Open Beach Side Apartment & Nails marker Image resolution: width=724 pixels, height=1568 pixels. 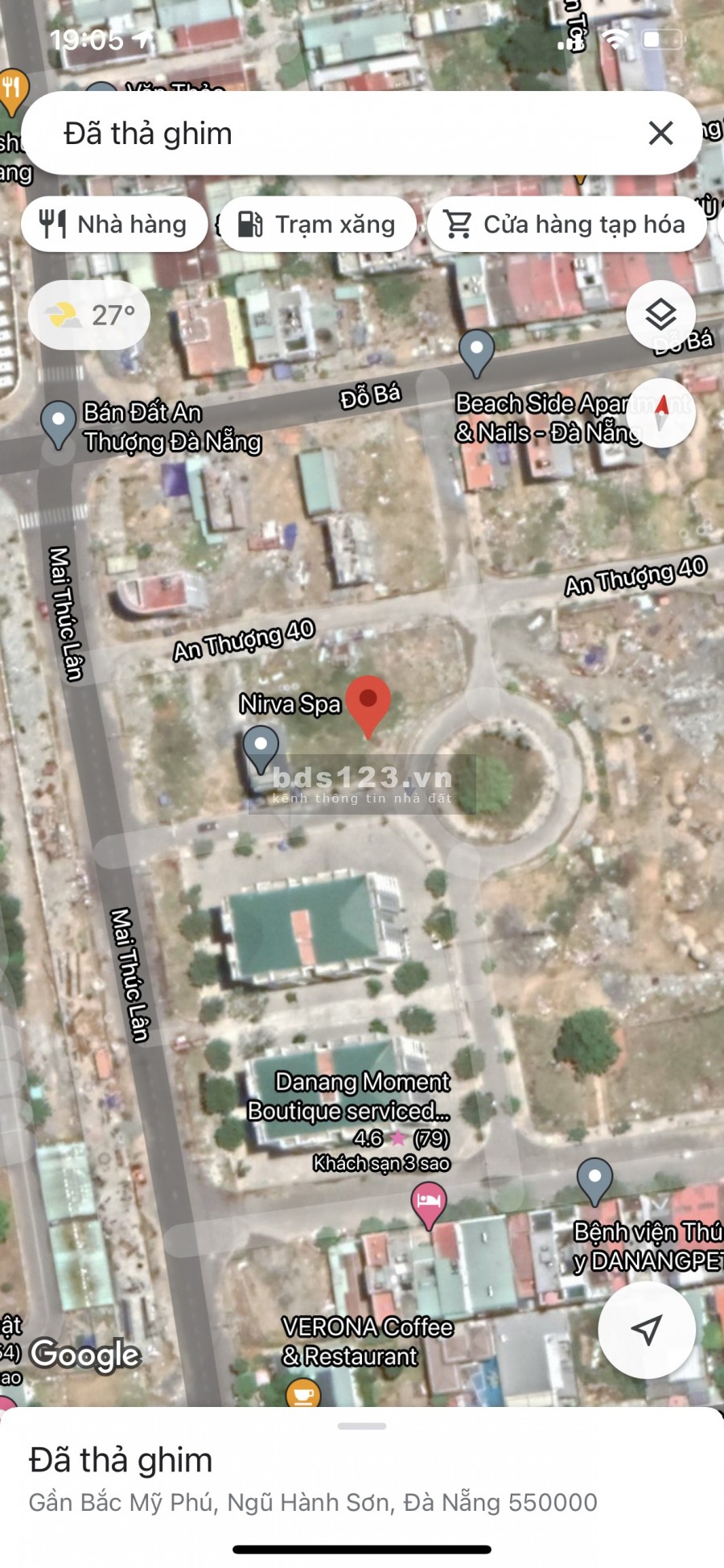point(476,351)
